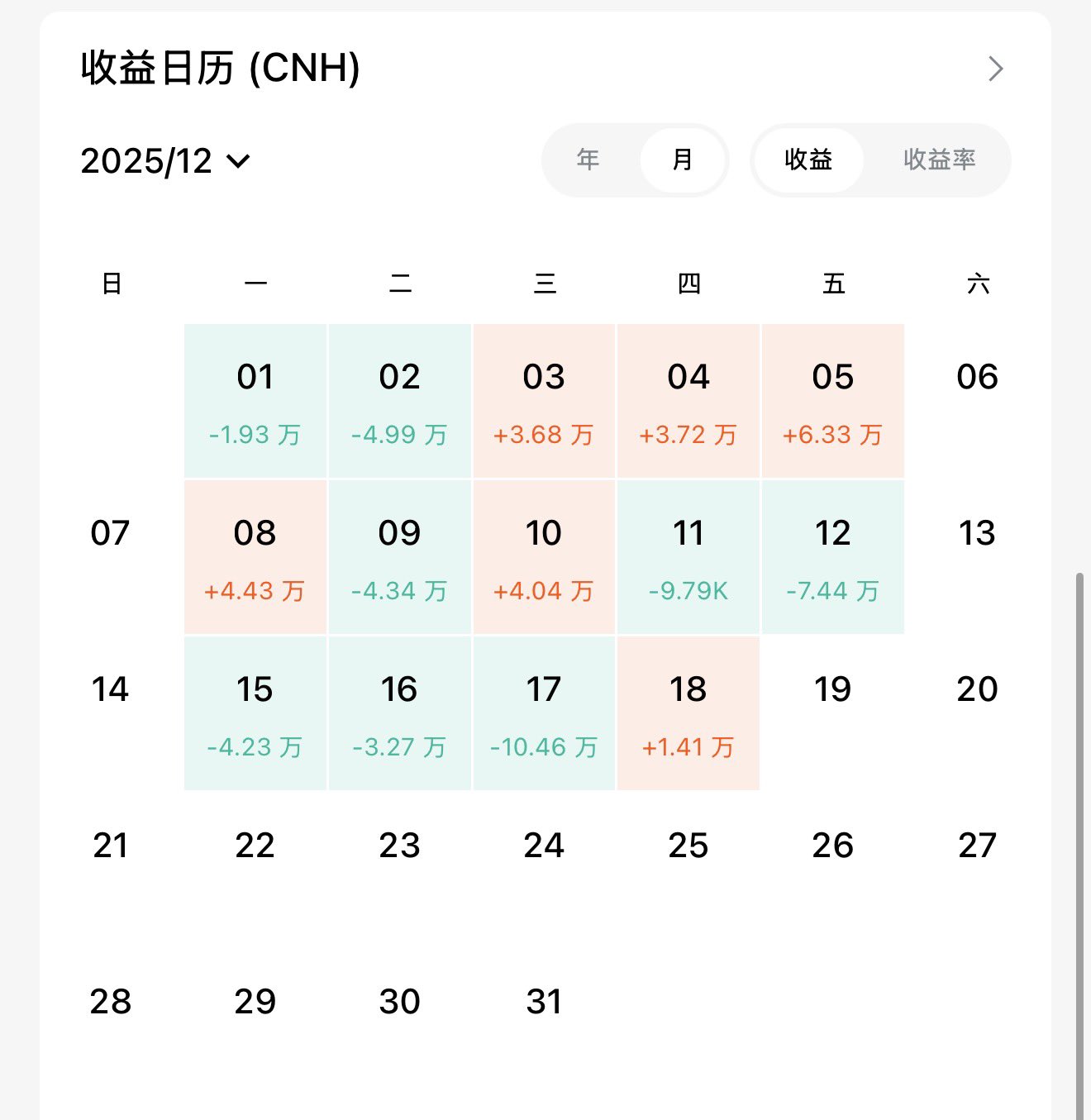Open day 05 with +6.33 万

click(832, 401)
